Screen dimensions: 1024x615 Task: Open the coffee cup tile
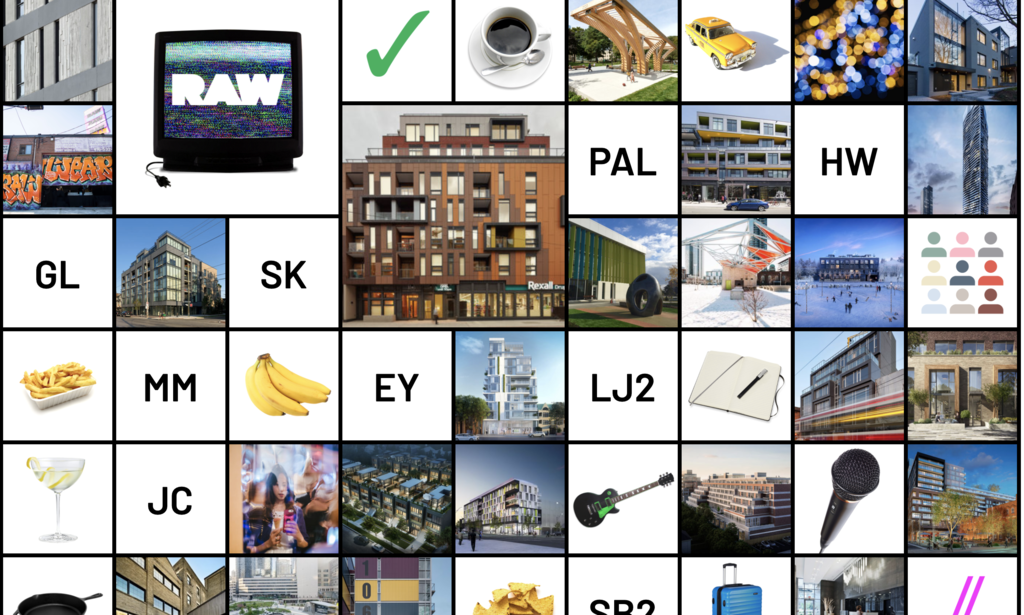(x=510, y=49)
